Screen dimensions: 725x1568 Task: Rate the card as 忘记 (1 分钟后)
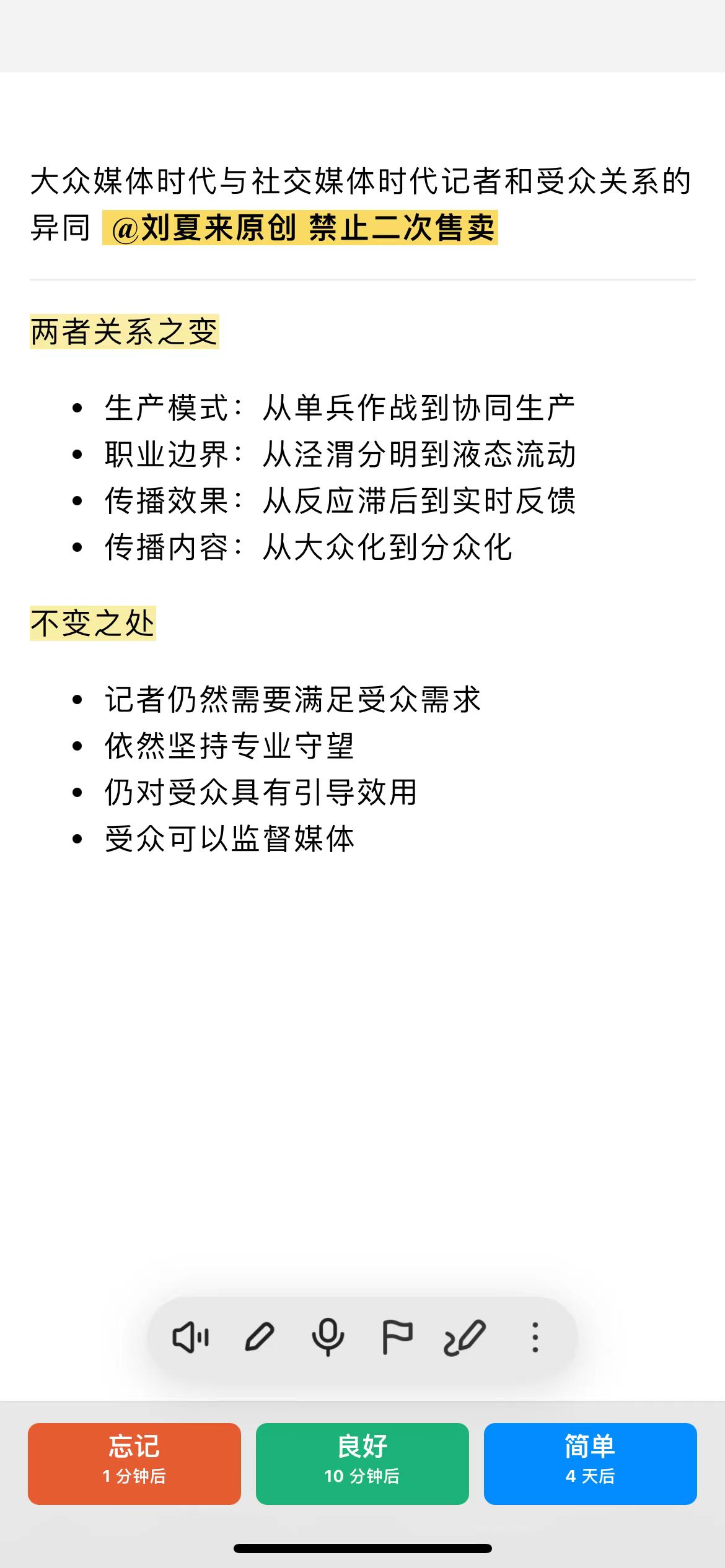point(134,1463)
